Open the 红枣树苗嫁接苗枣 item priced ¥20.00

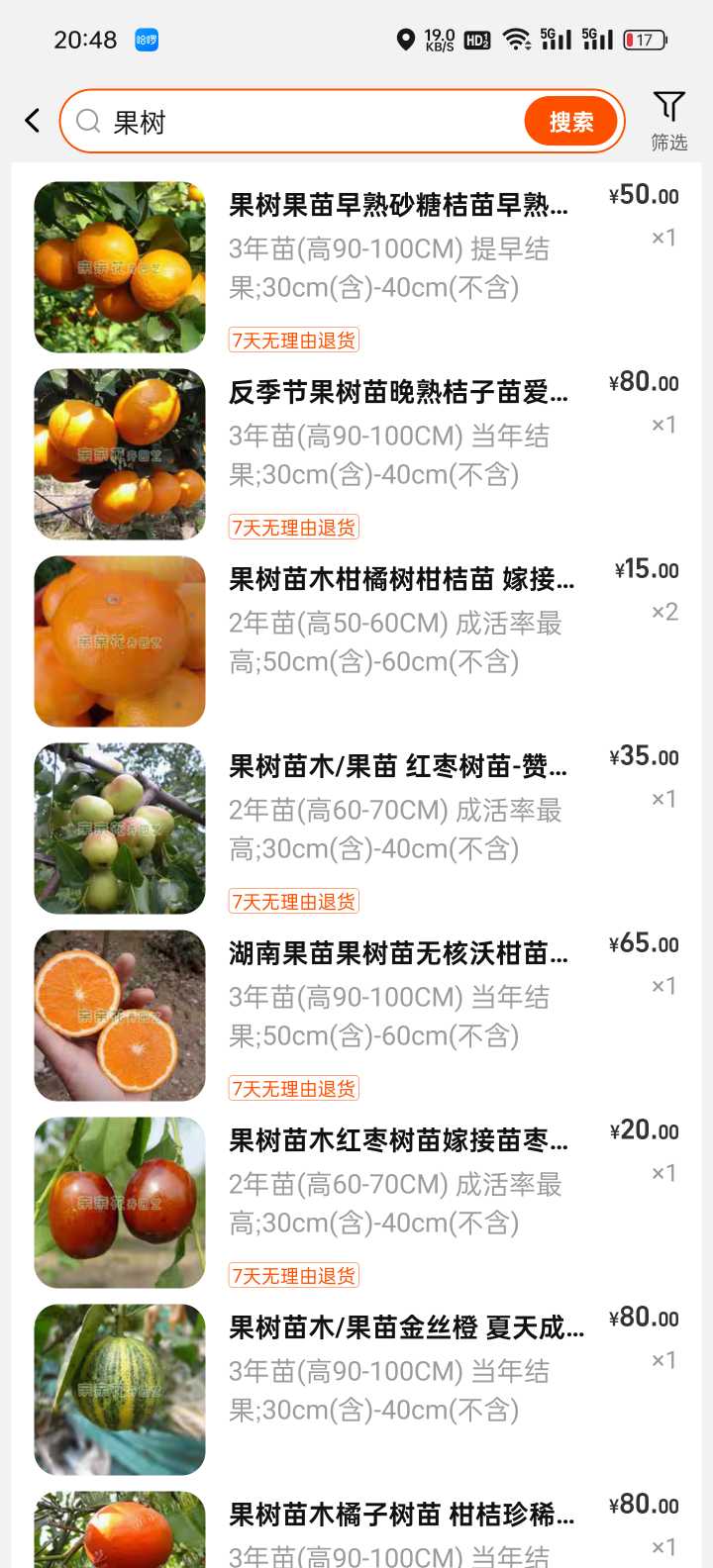point(356,1203)
